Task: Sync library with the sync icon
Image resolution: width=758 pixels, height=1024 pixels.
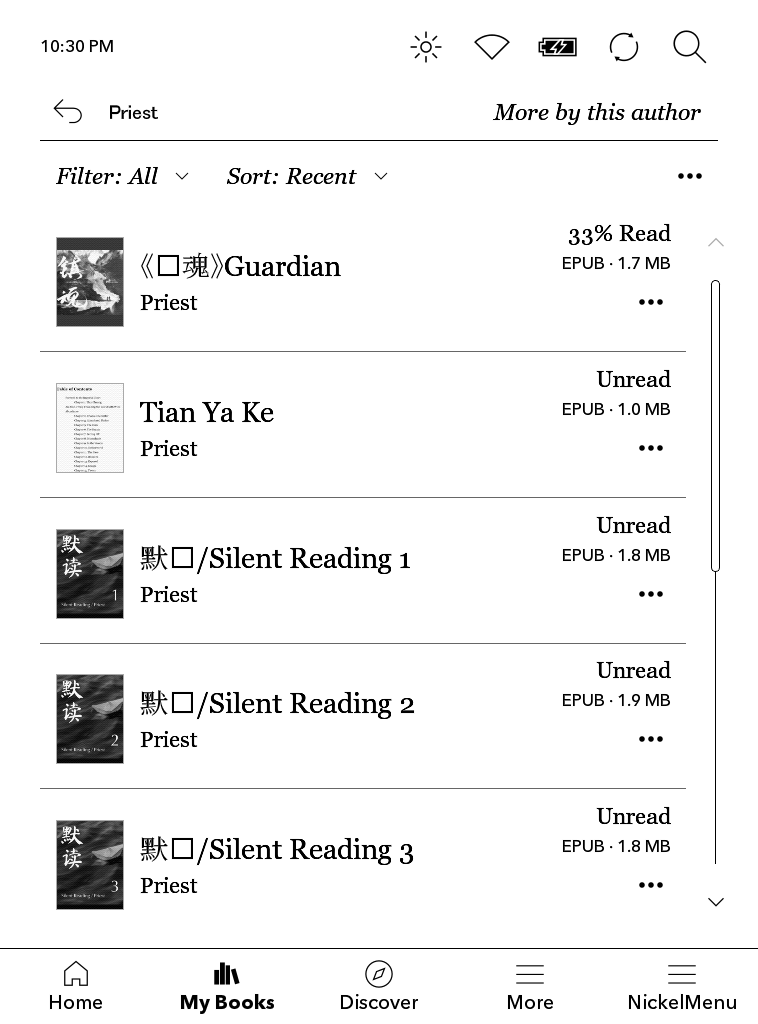Action: (624, 47)
